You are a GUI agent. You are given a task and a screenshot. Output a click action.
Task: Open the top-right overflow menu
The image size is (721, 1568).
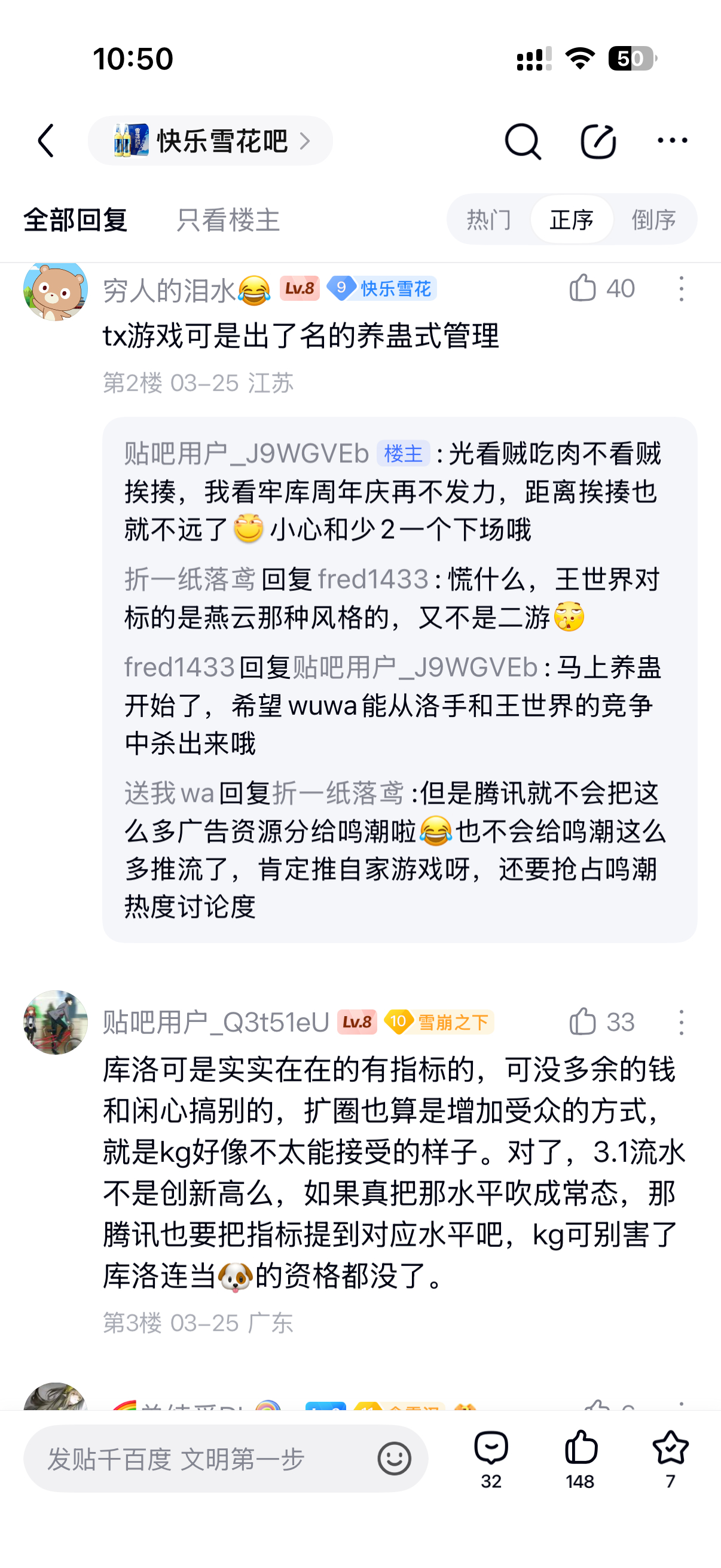(x=673, y=141)
